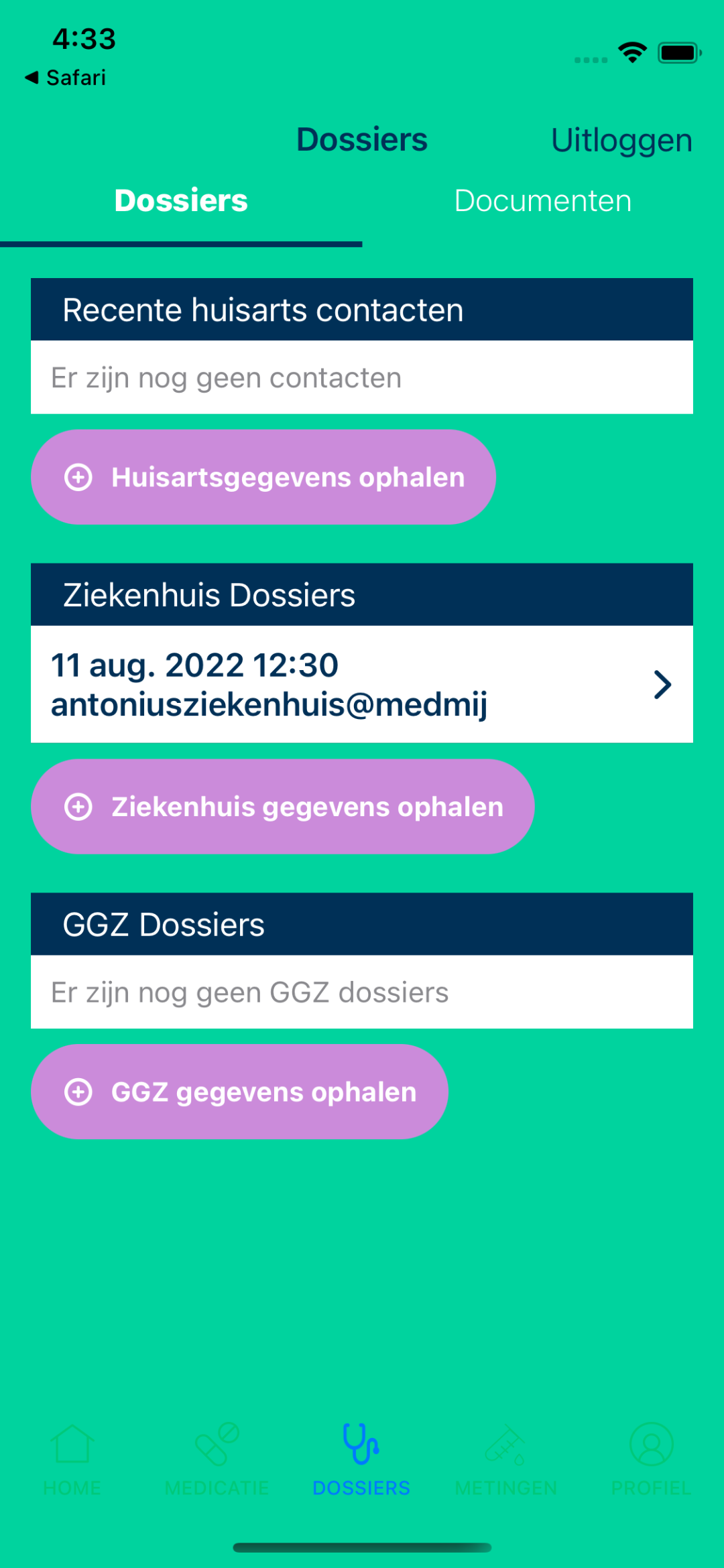Tap Ziekenhuis gegevens ophalen button
Image resolution: width=724 pixels, height=1568 pixels.
tap(283, 807)
